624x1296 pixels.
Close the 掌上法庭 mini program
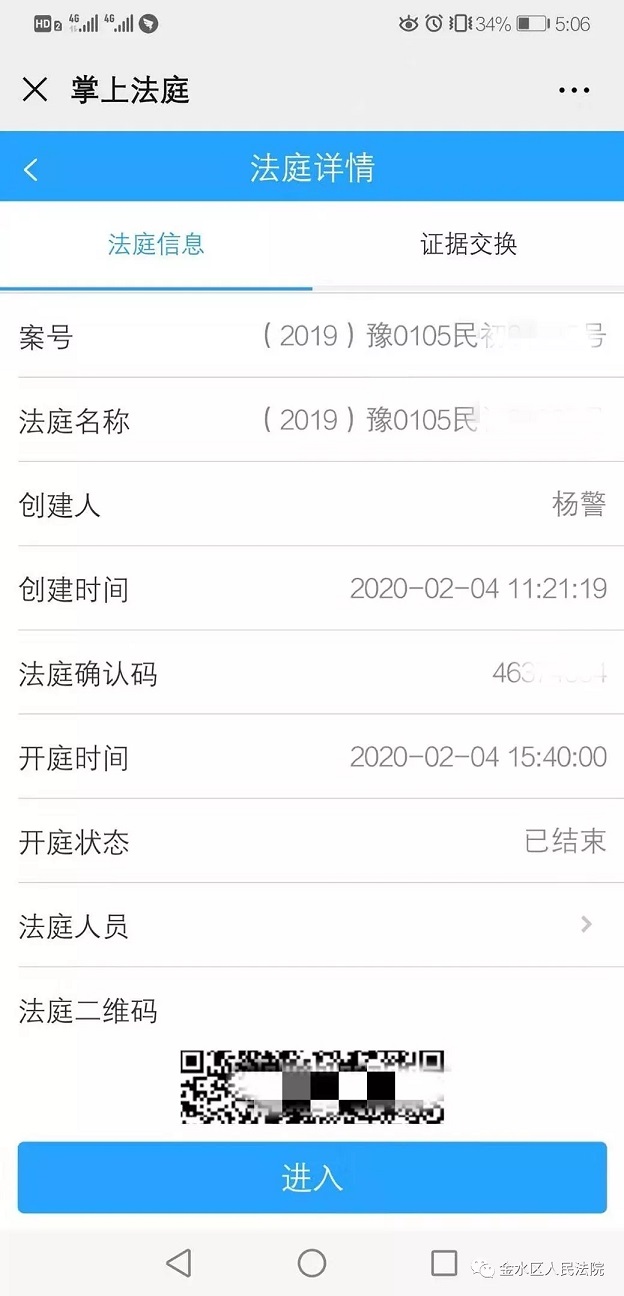click(x=34, y=90)
